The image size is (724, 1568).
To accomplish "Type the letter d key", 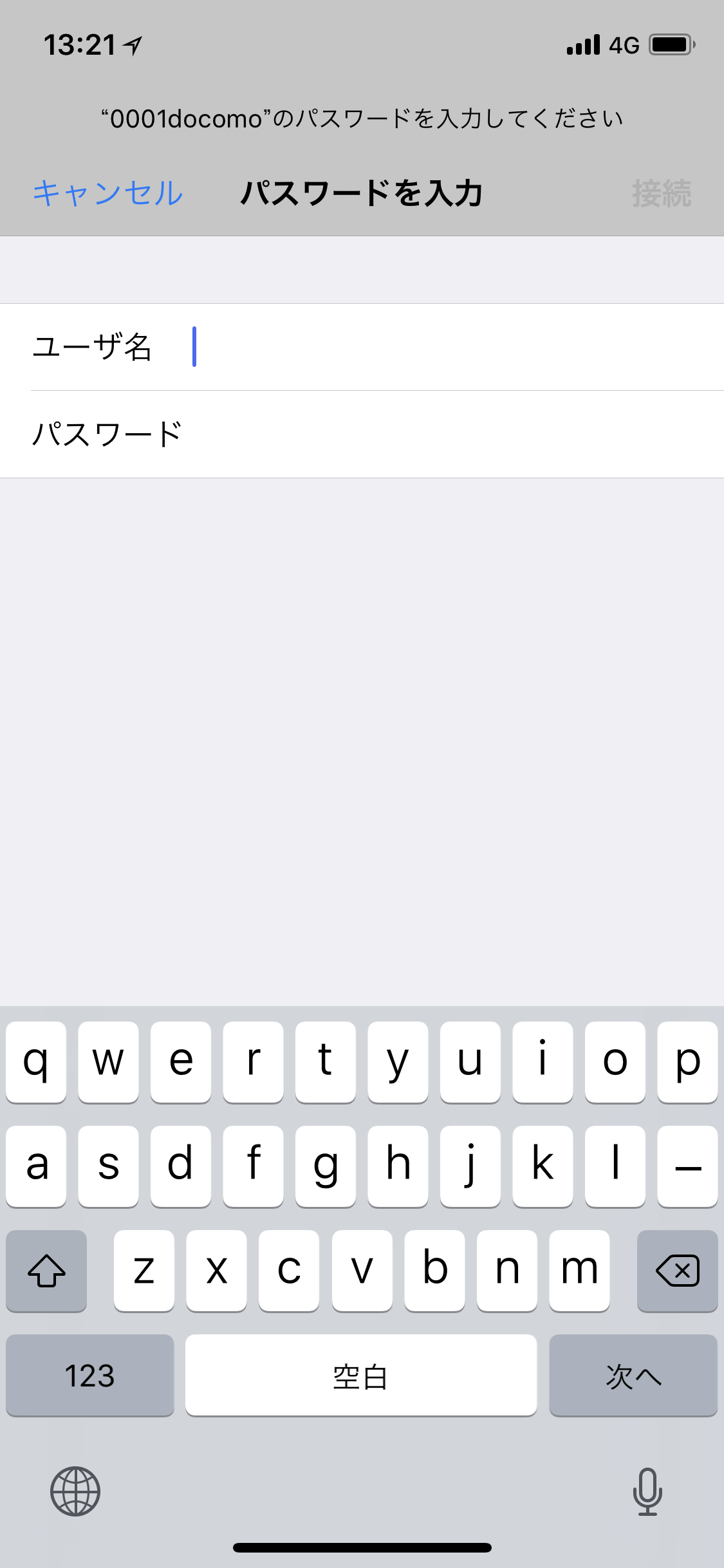I will (x=180, y=1166).
